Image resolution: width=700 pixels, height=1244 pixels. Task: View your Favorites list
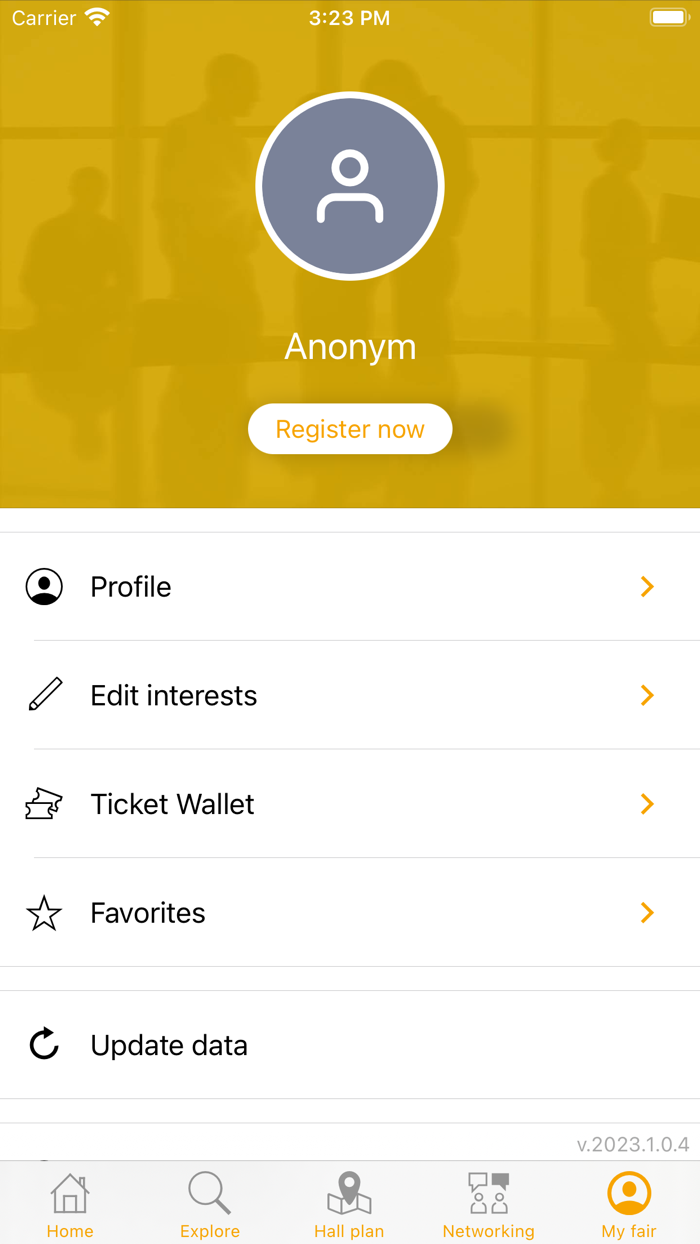click(x=350, y=913)
